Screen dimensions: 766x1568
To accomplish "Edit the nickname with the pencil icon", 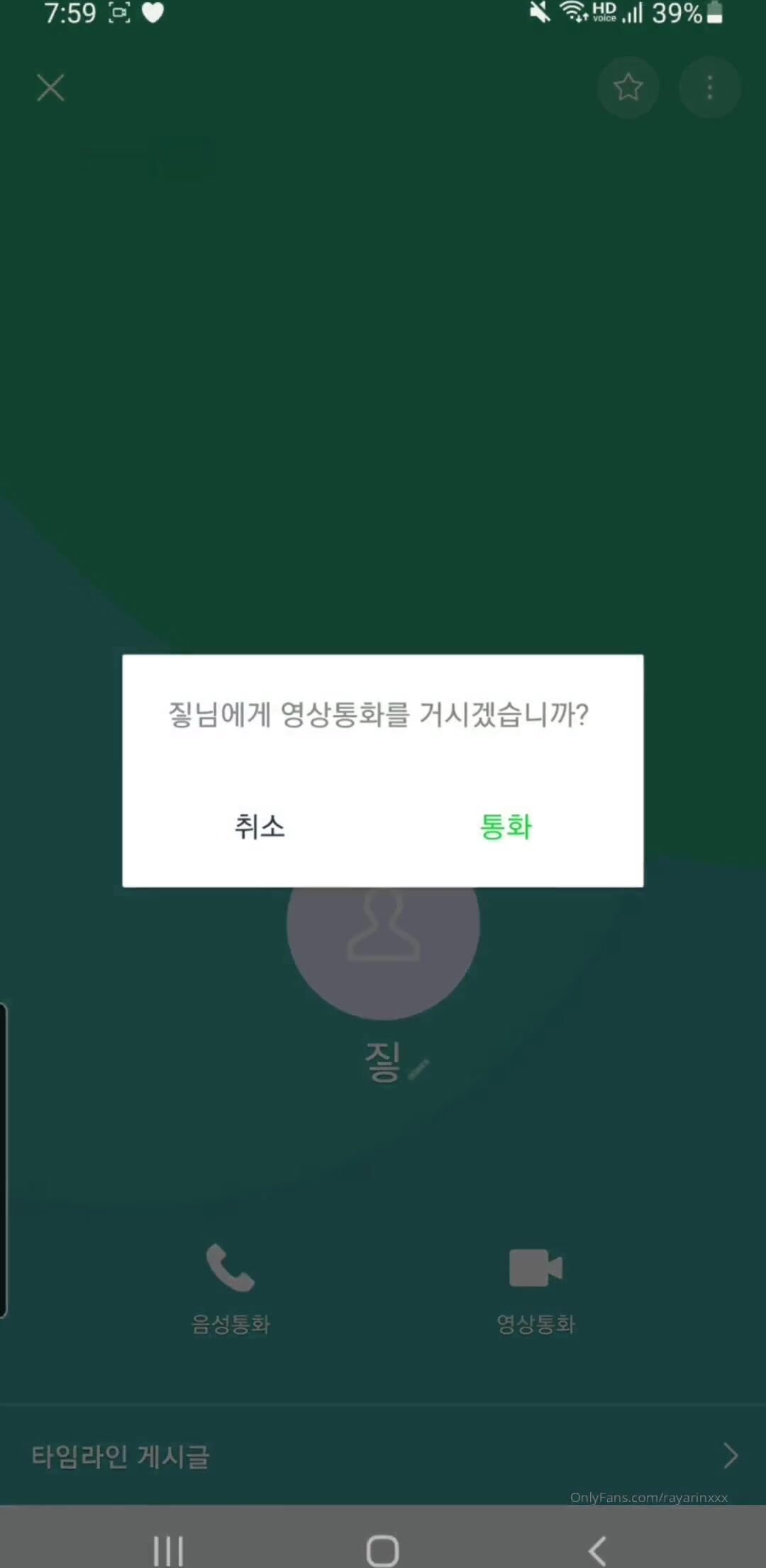I will 419,1069.
